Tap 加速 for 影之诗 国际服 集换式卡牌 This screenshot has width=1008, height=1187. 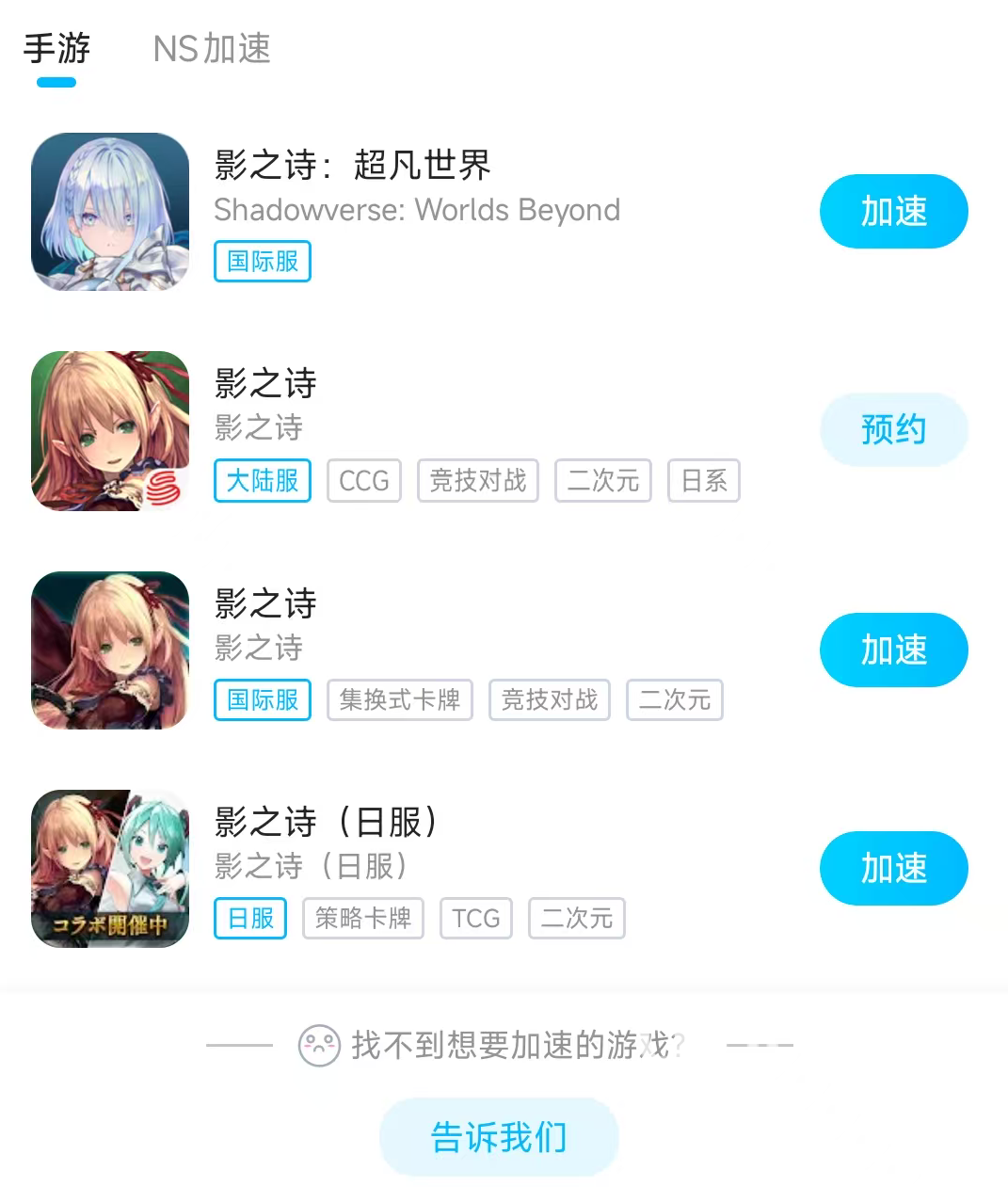[893, 650]
